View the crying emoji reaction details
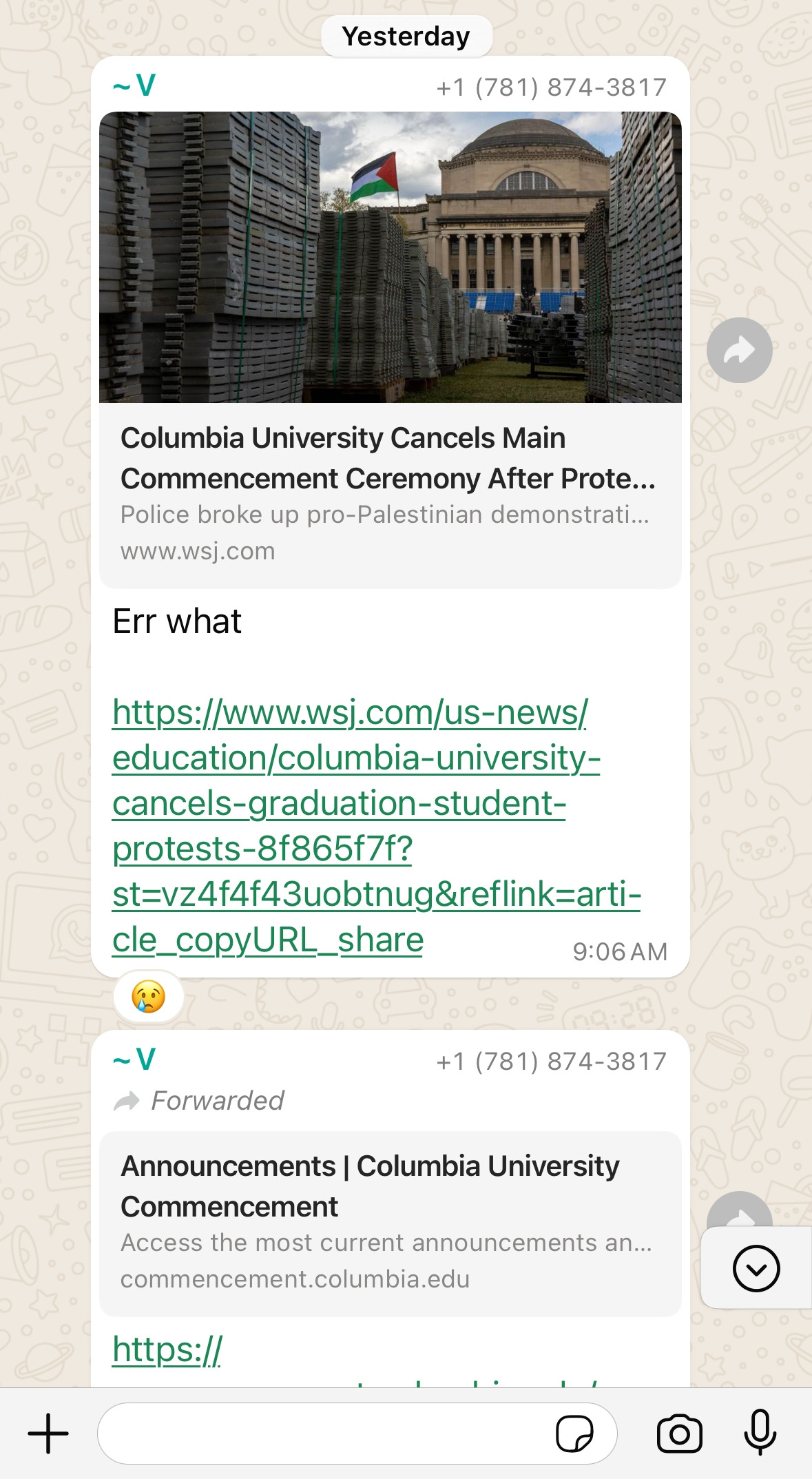The image size is (812, 1479). 148,996
